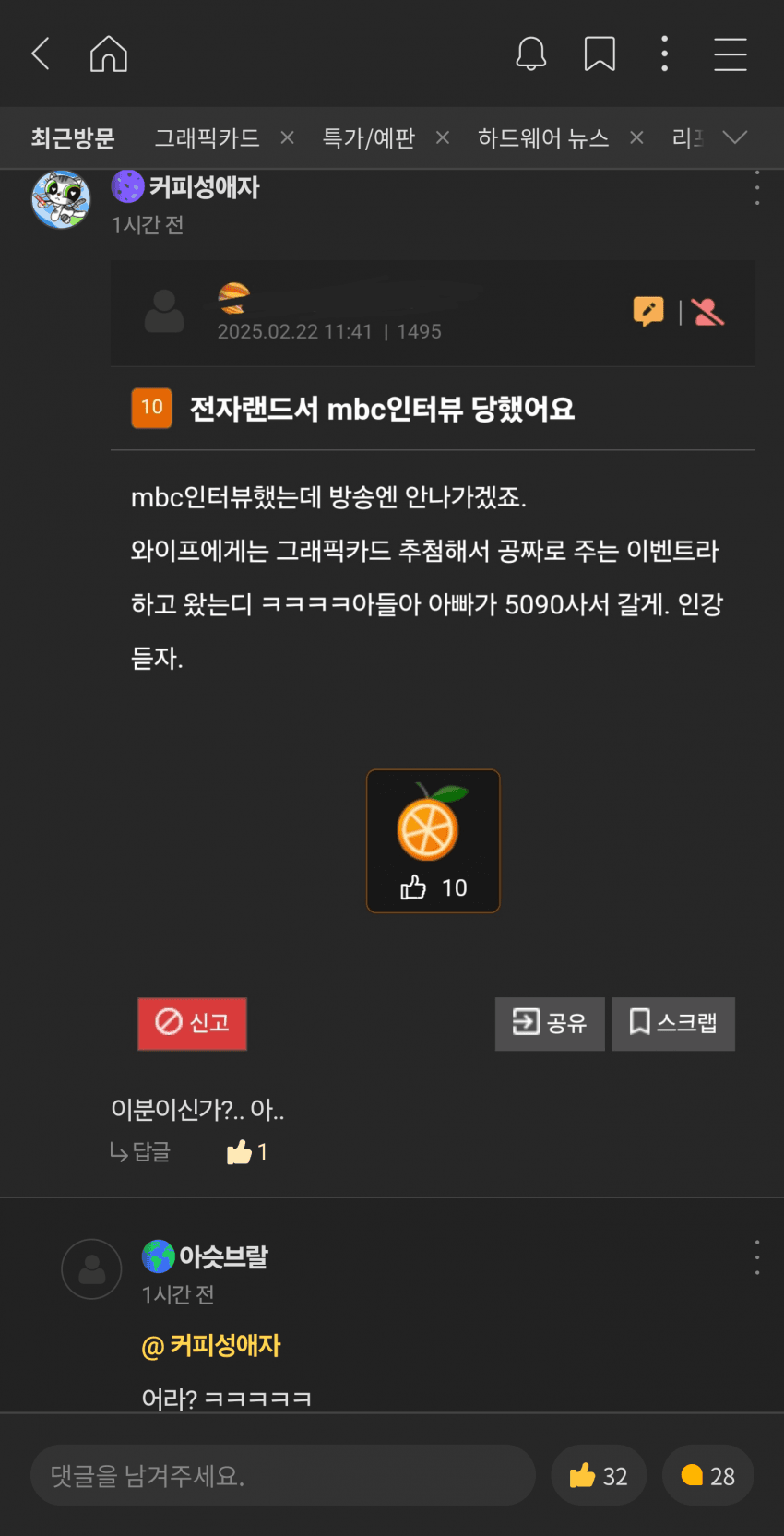Open the top bar overflow menu

pyautogui.click(x=664, y=54)
